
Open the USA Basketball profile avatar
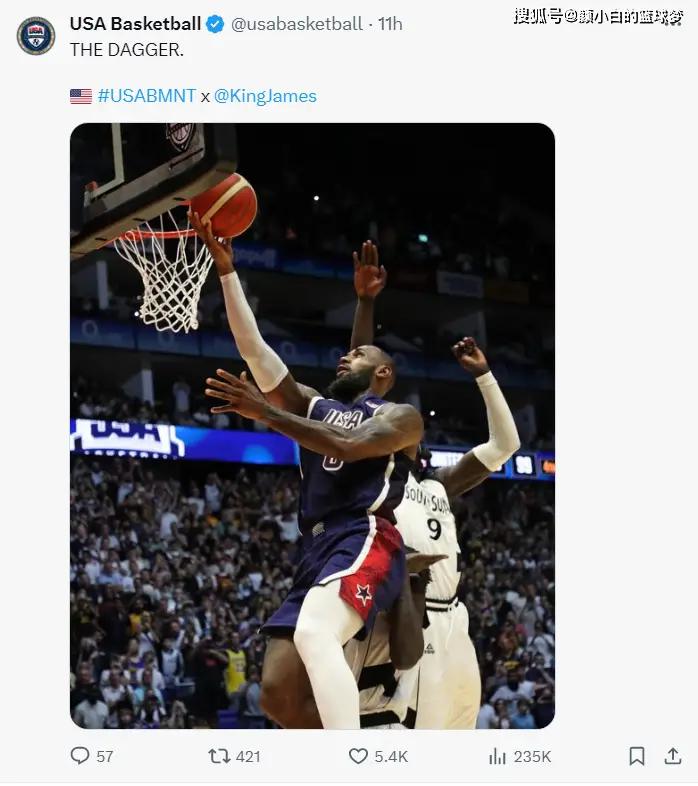[36, 36]
